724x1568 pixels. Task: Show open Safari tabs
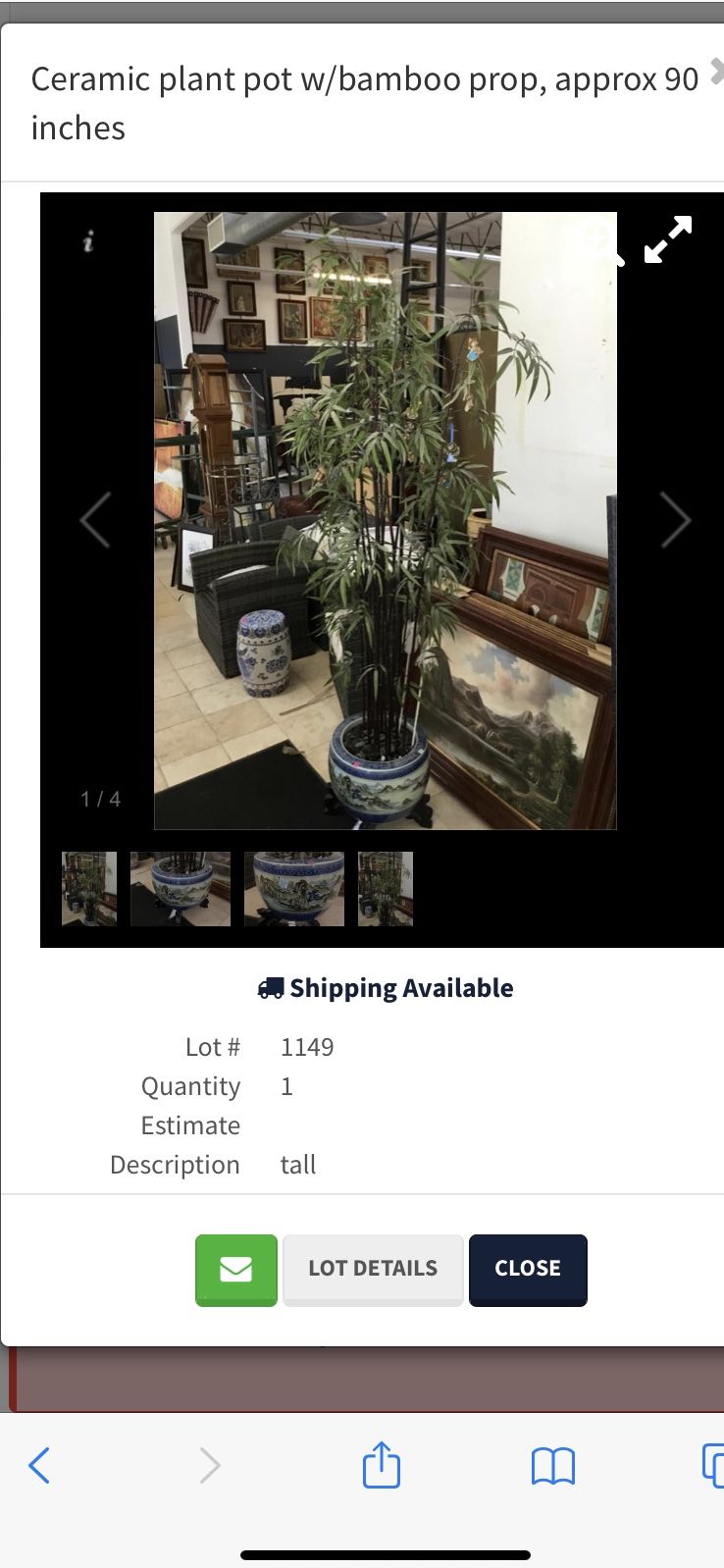pos(715,1466)
